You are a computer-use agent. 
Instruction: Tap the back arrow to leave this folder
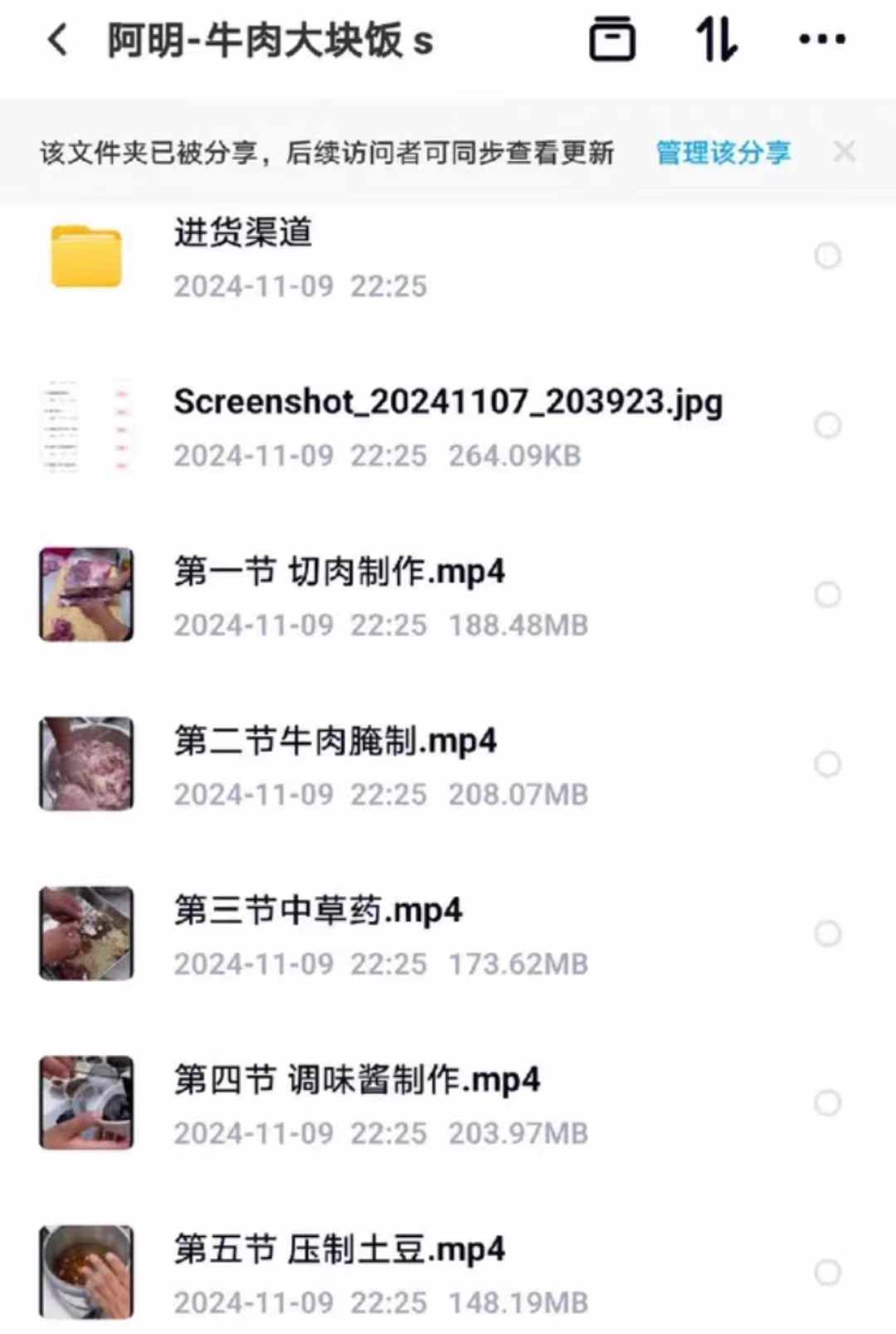(56, 39)
